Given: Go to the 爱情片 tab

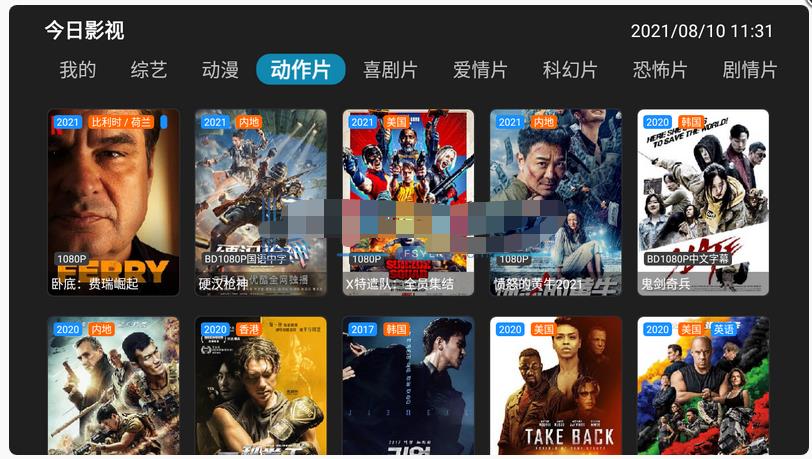Looking at the screenshot, I should tap(480, 70).
